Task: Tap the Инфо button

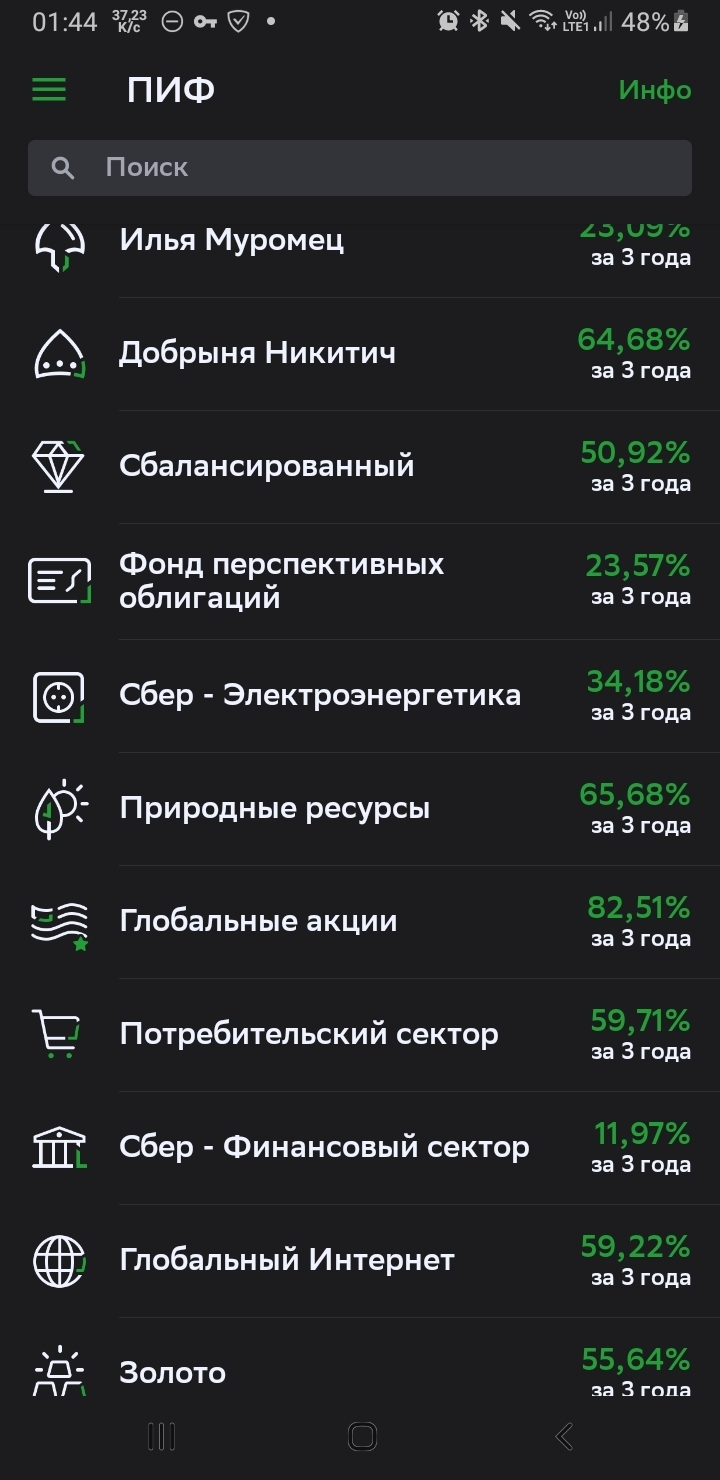Action: tap(654, 90)
